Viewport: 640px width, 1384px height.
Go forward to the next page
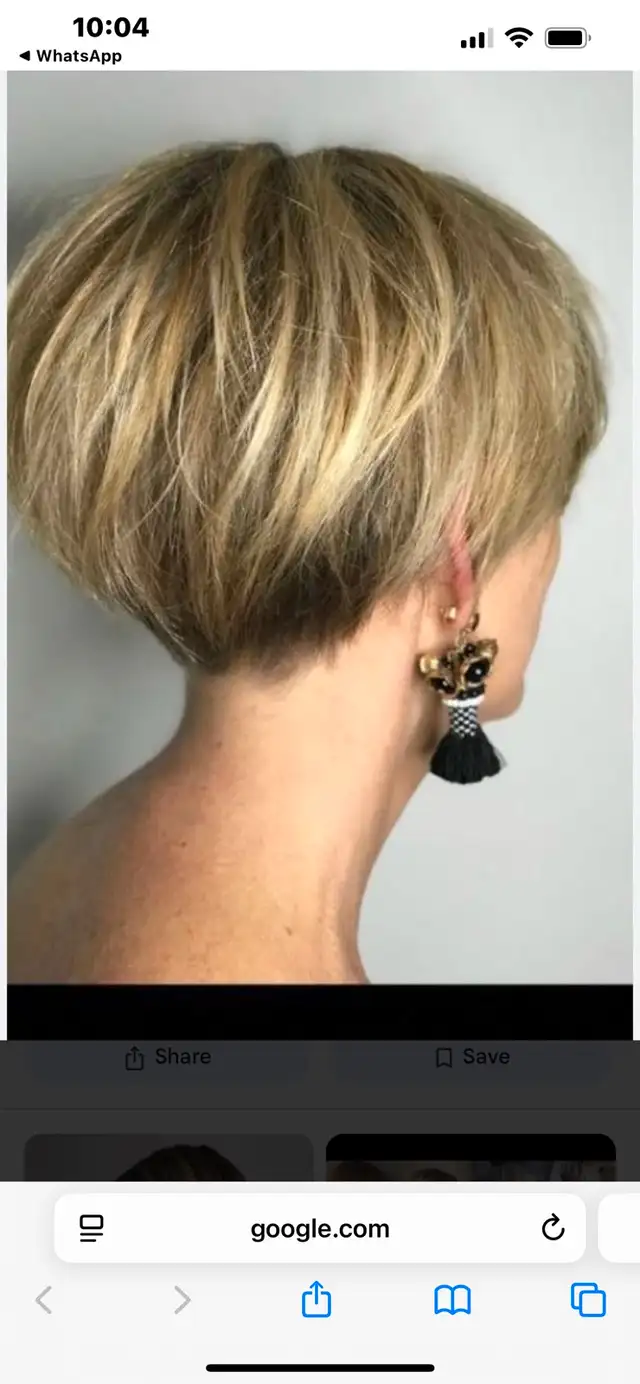(181, 1299)
